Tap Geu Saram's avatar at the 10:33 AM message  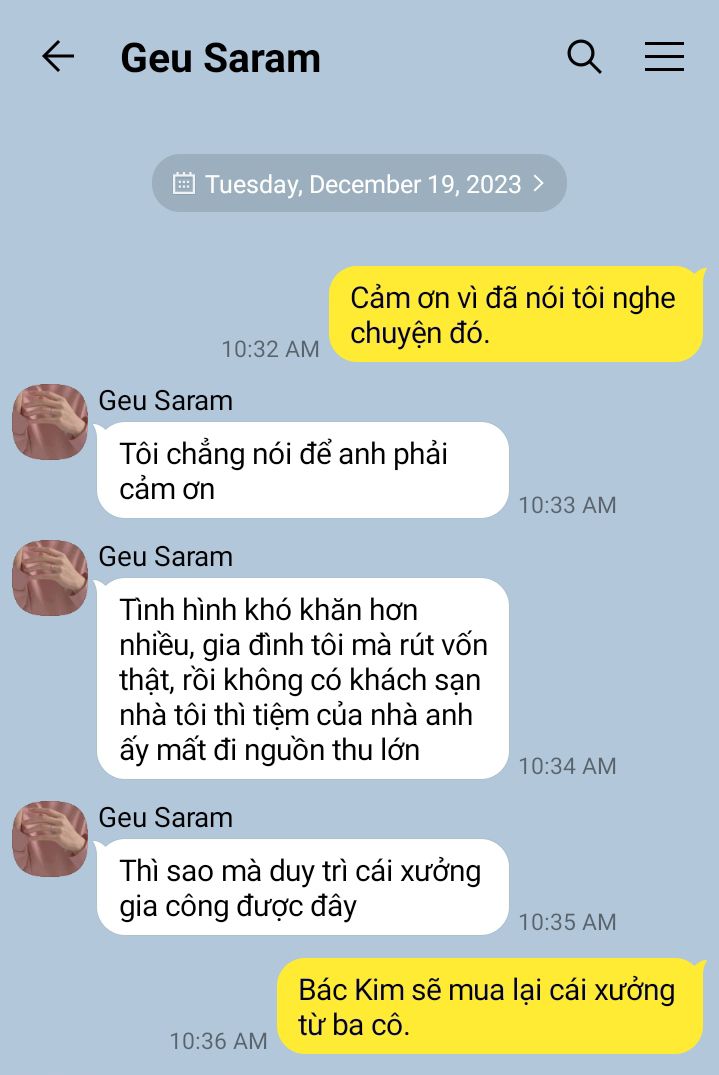(50, 422)
